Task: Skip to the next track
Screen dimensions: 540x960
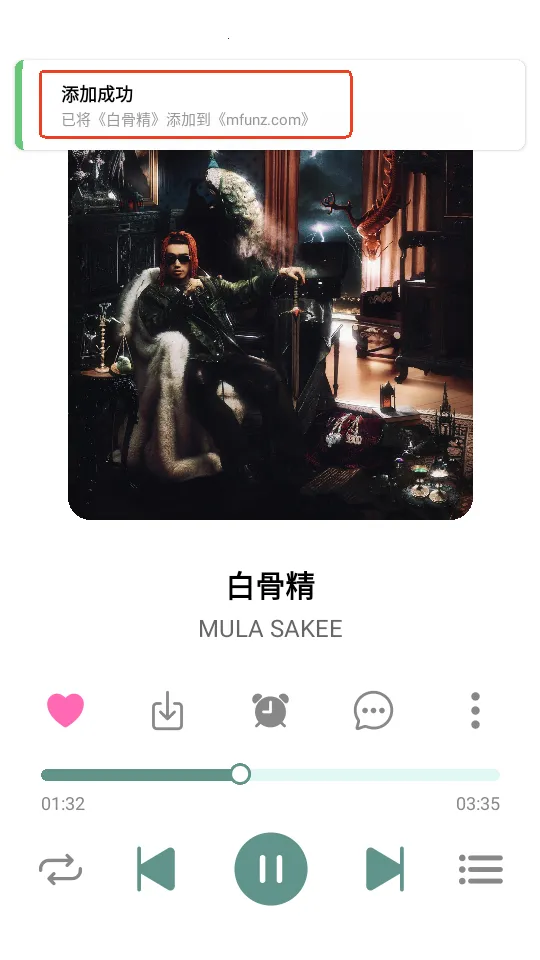Action: (x=384, y=869)
